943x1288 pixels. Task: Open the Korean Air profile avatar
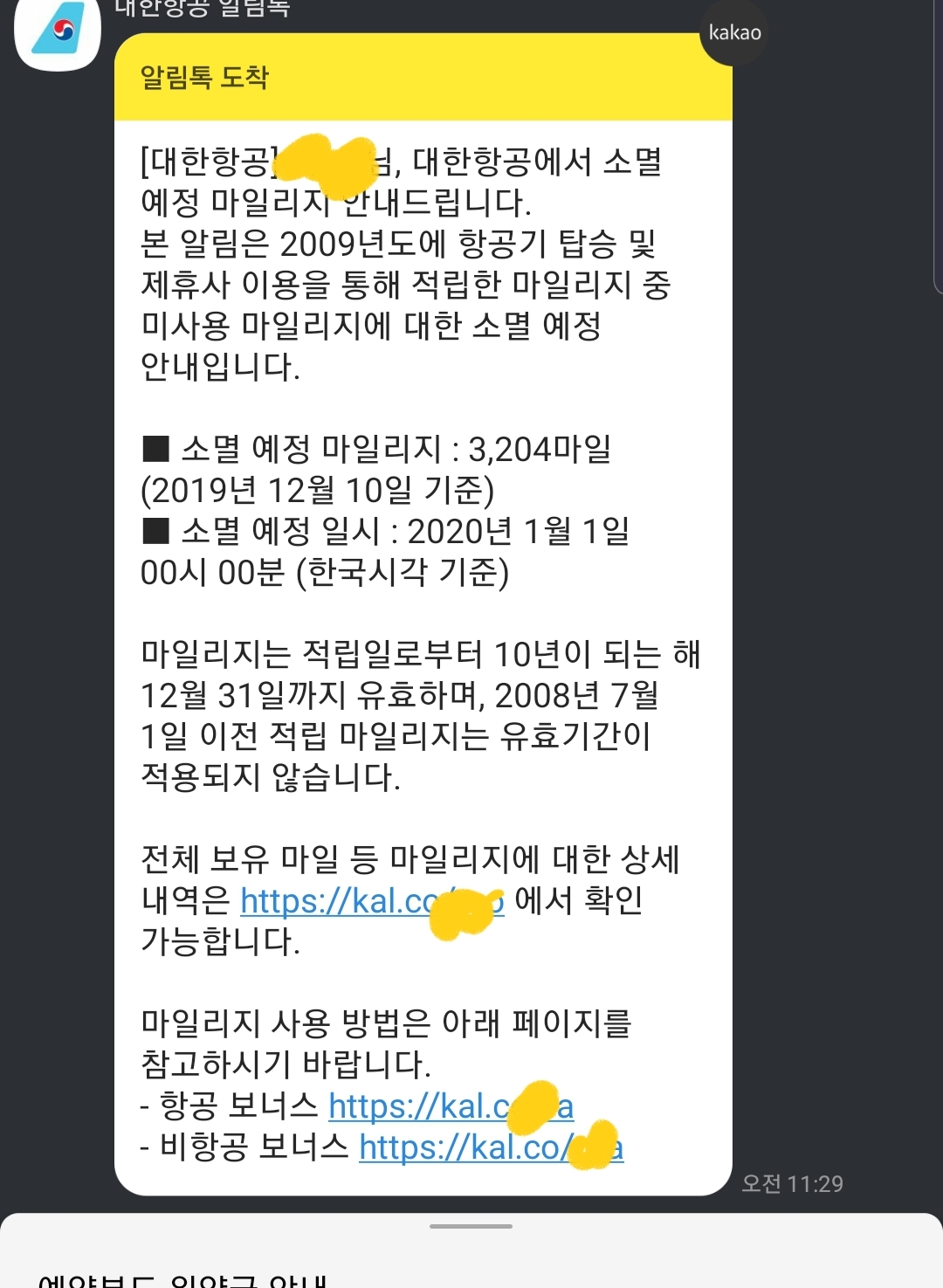click(x=58, y=31)
